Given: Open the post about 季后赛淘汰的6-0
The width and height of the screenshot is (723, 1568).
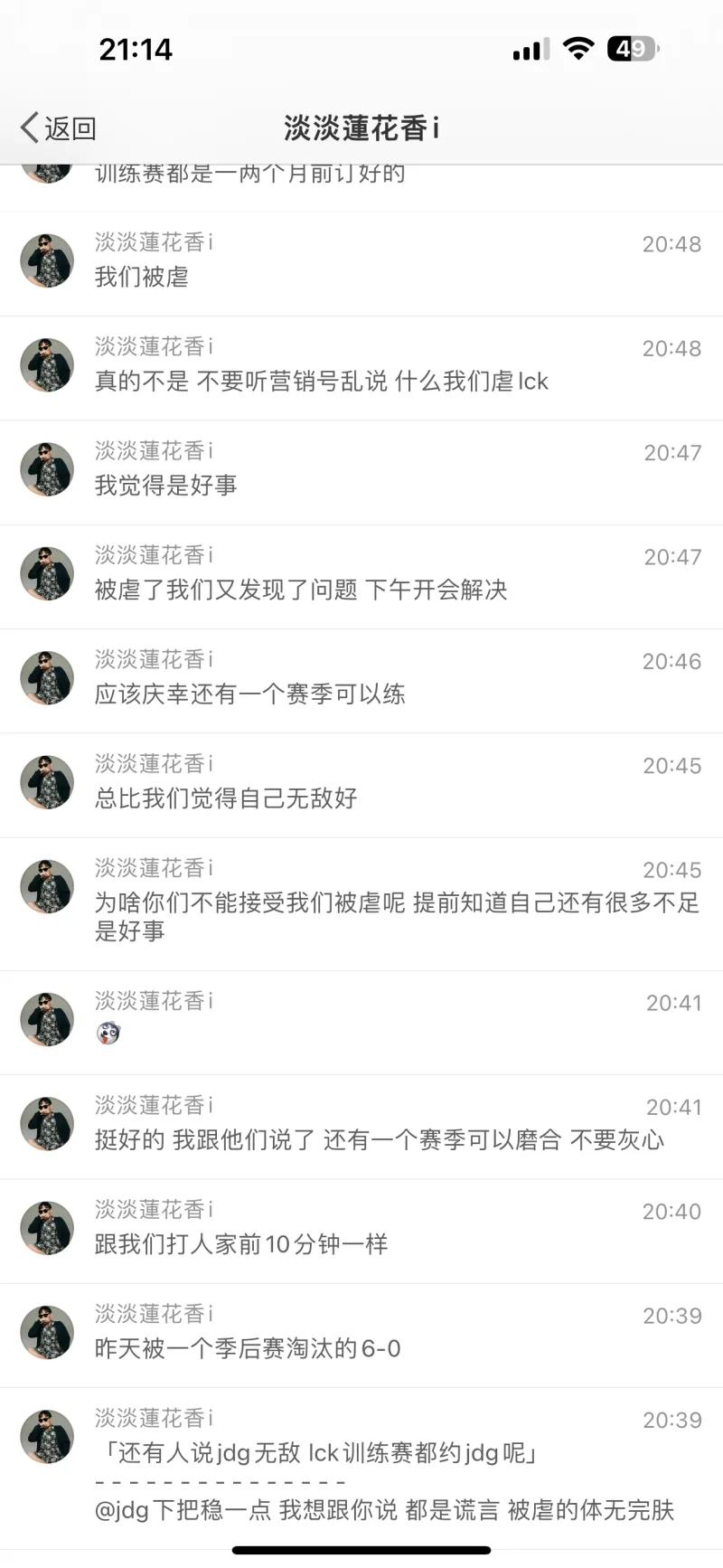Looking at the screenshot, I should pyautogui.click(x=361, y=1336).
